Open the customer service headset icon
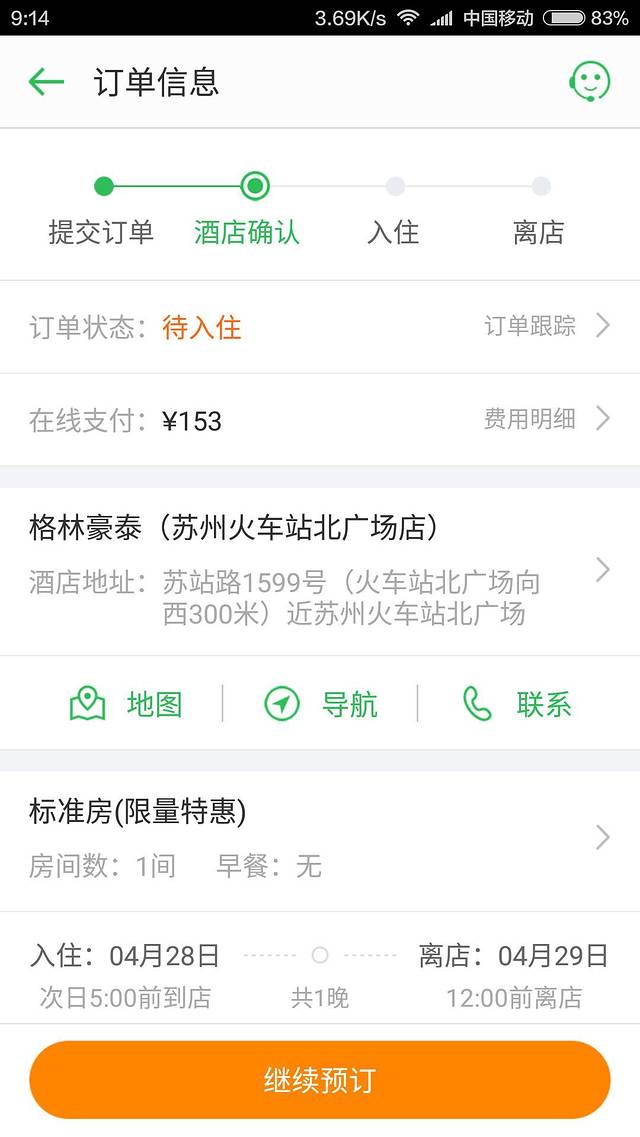640x1137 pixels. [x=589, y=82]
